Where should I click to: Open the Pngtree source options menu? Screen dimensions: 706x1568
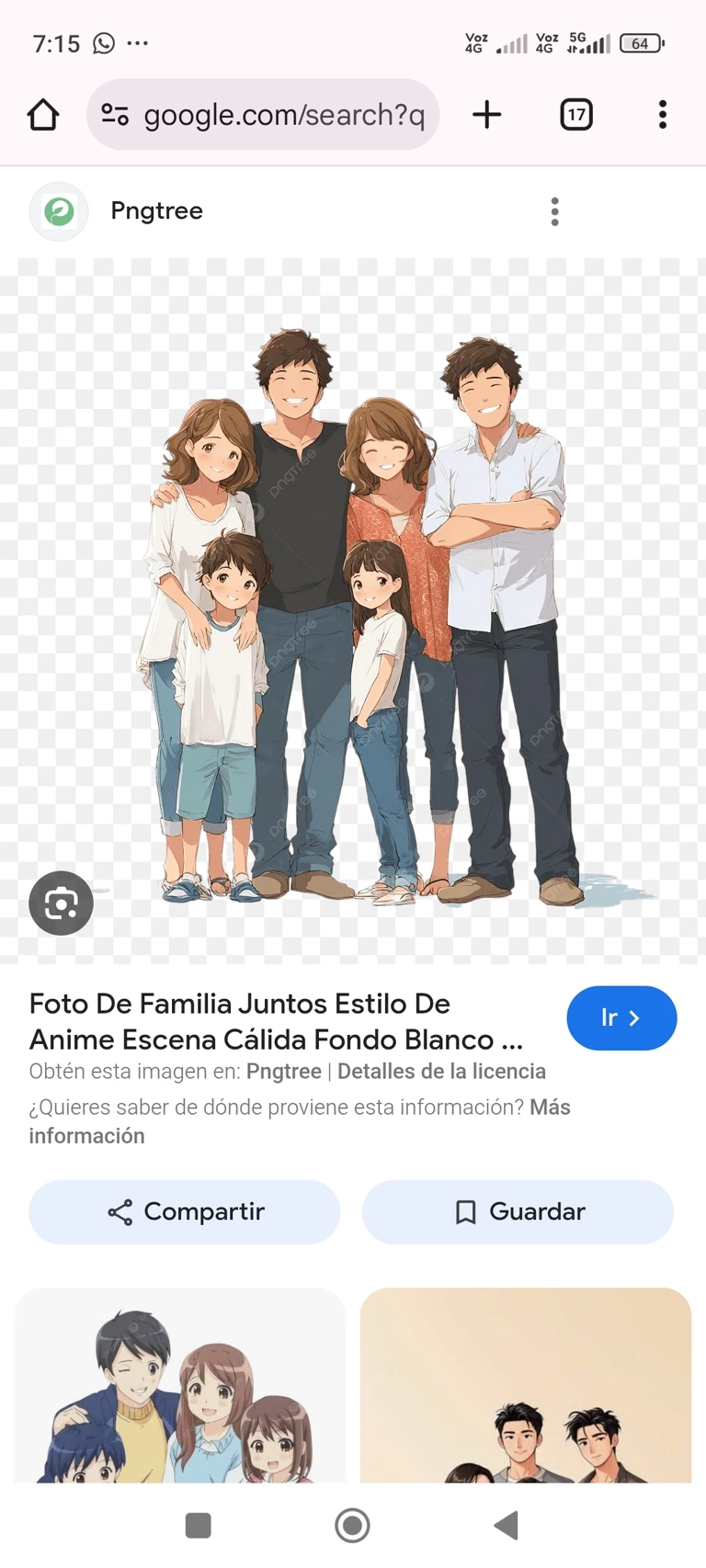554,211
